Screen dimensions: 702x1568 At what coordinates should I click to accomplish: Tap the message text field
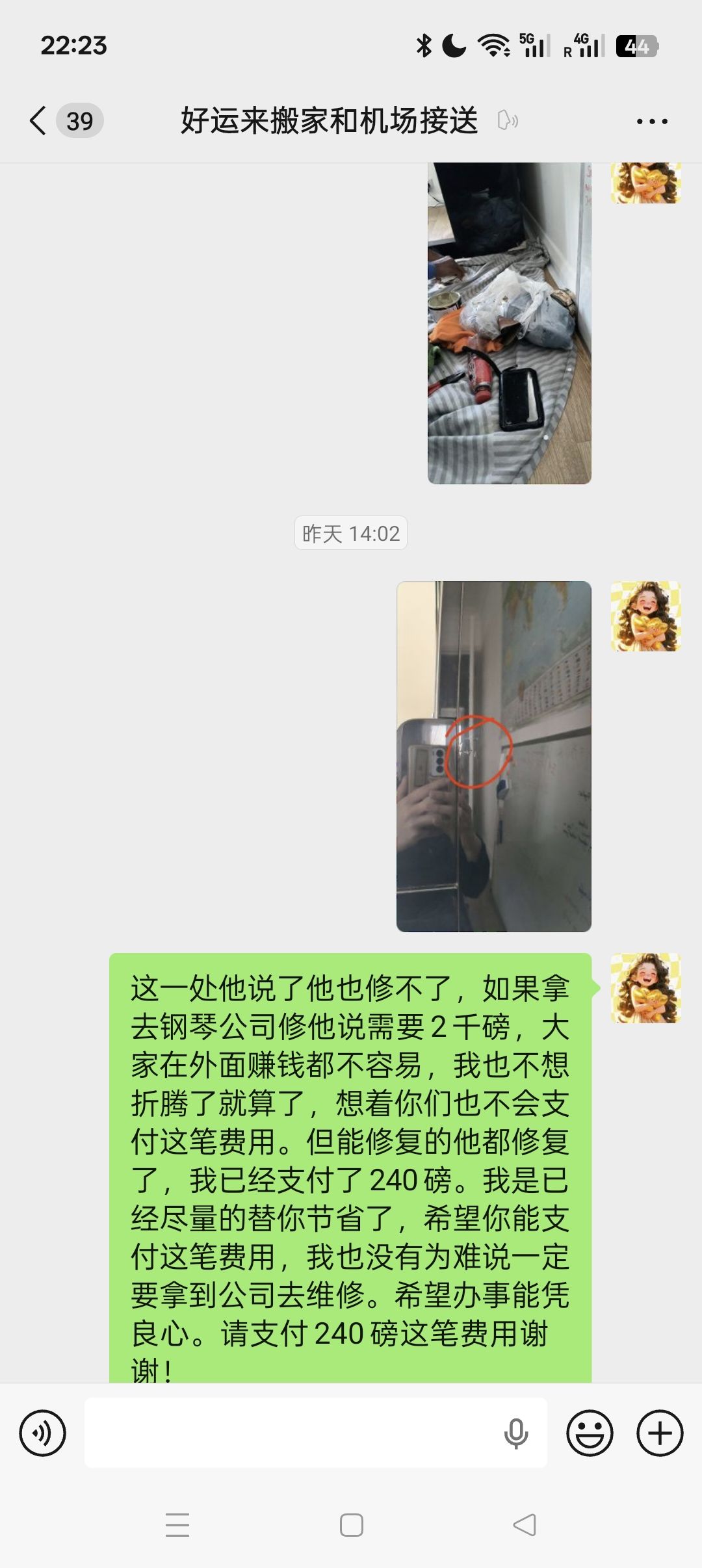(292, 1433)
